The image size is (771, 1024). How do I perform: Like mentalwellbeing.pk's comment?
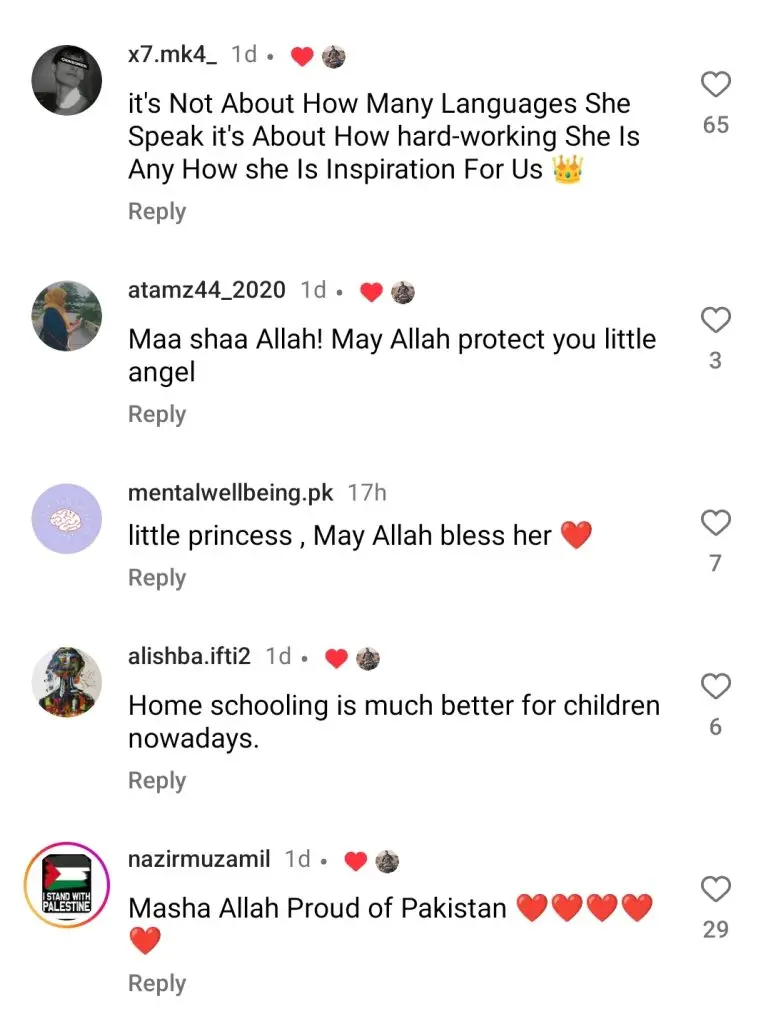715,523
